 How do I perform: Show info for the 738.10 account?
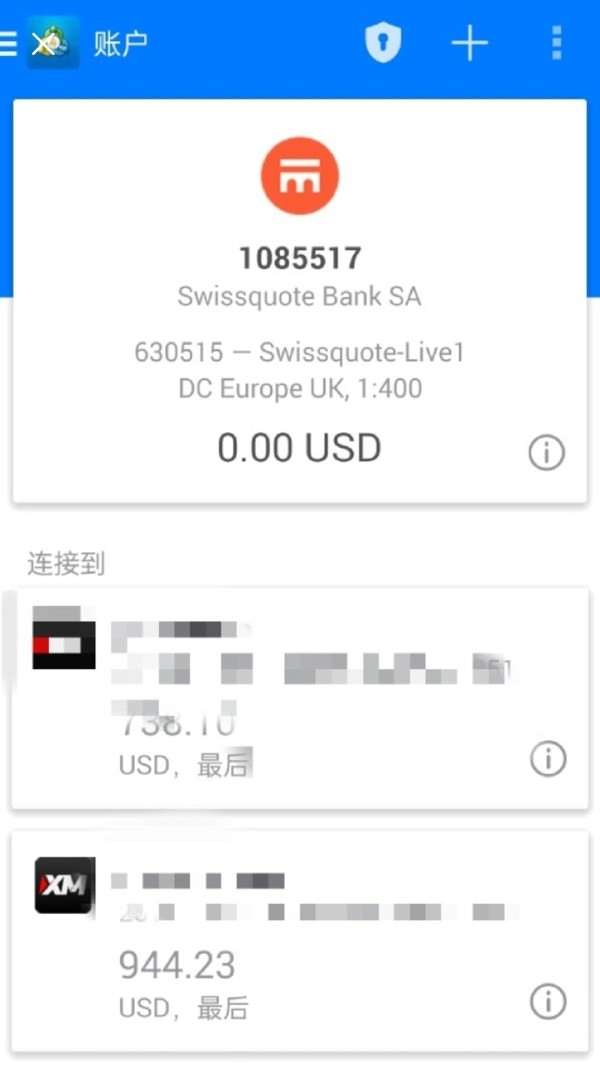pyautogui.click(x=547, y=760)
